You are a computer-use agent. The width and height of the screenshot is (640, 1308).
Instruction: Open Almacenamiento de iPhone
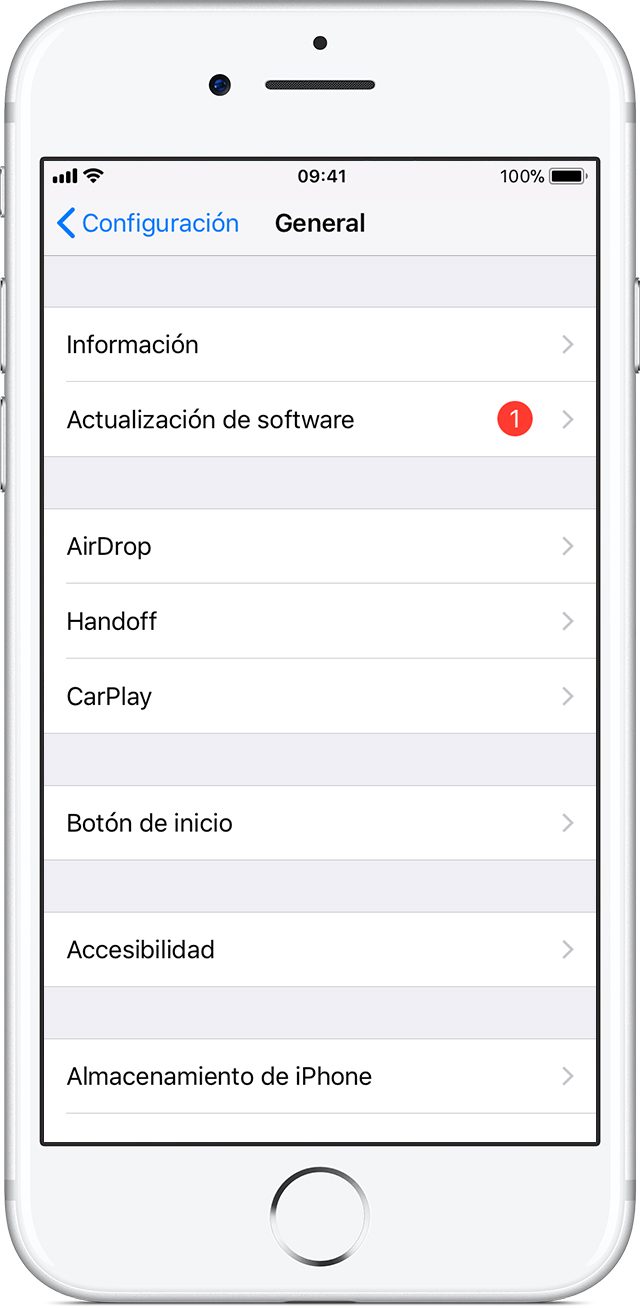tap(320, 1076)
